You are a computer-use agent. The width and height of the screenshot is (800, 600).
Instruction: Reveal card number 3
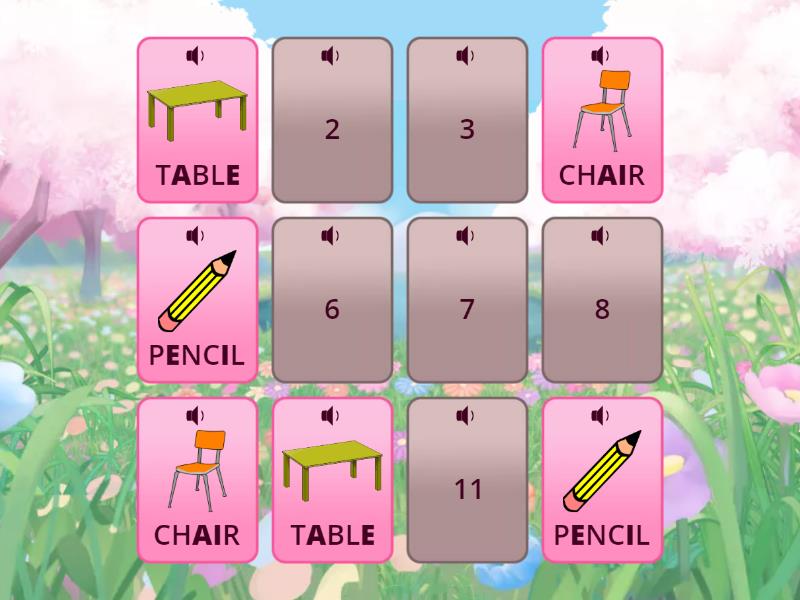click(x=467, y=130)
